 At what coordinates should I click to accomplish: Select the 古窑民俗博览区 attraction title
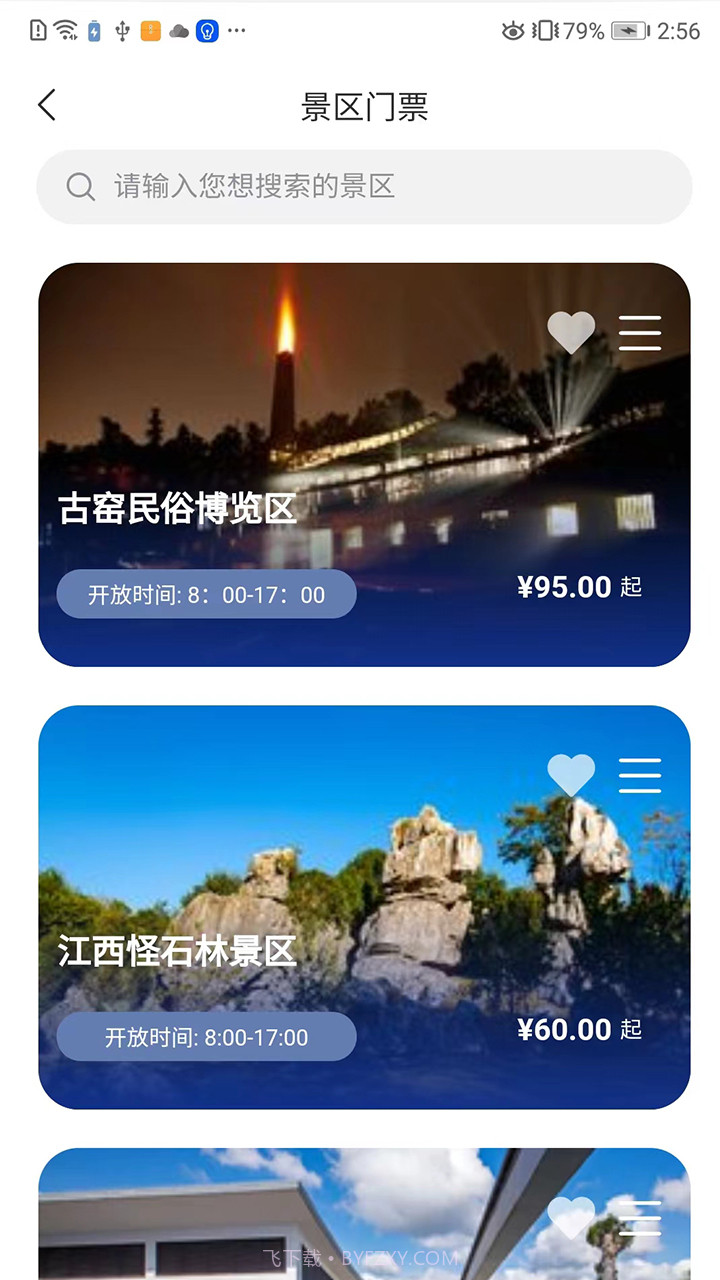177,510
